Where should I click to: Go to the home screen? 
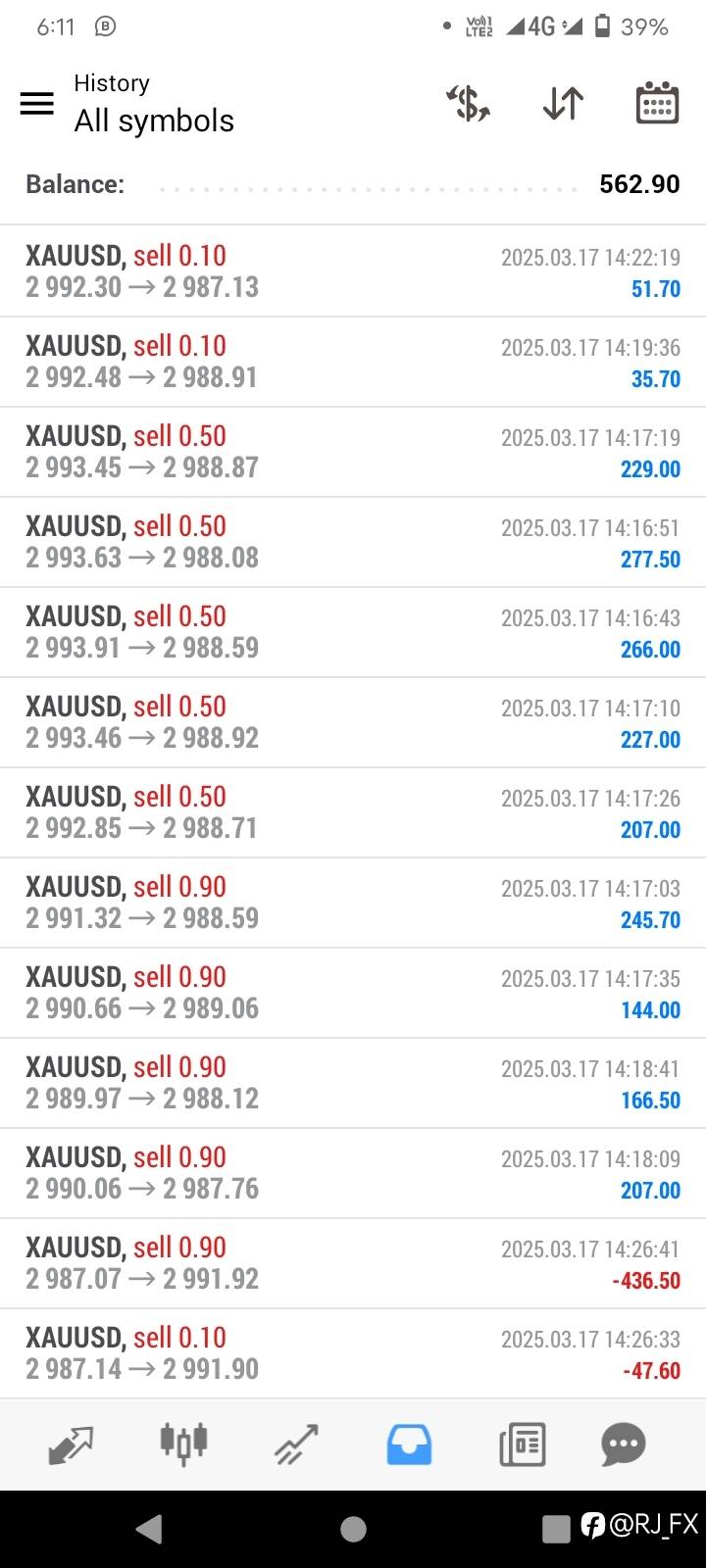pyautogui.click(x=353, y=1529)
